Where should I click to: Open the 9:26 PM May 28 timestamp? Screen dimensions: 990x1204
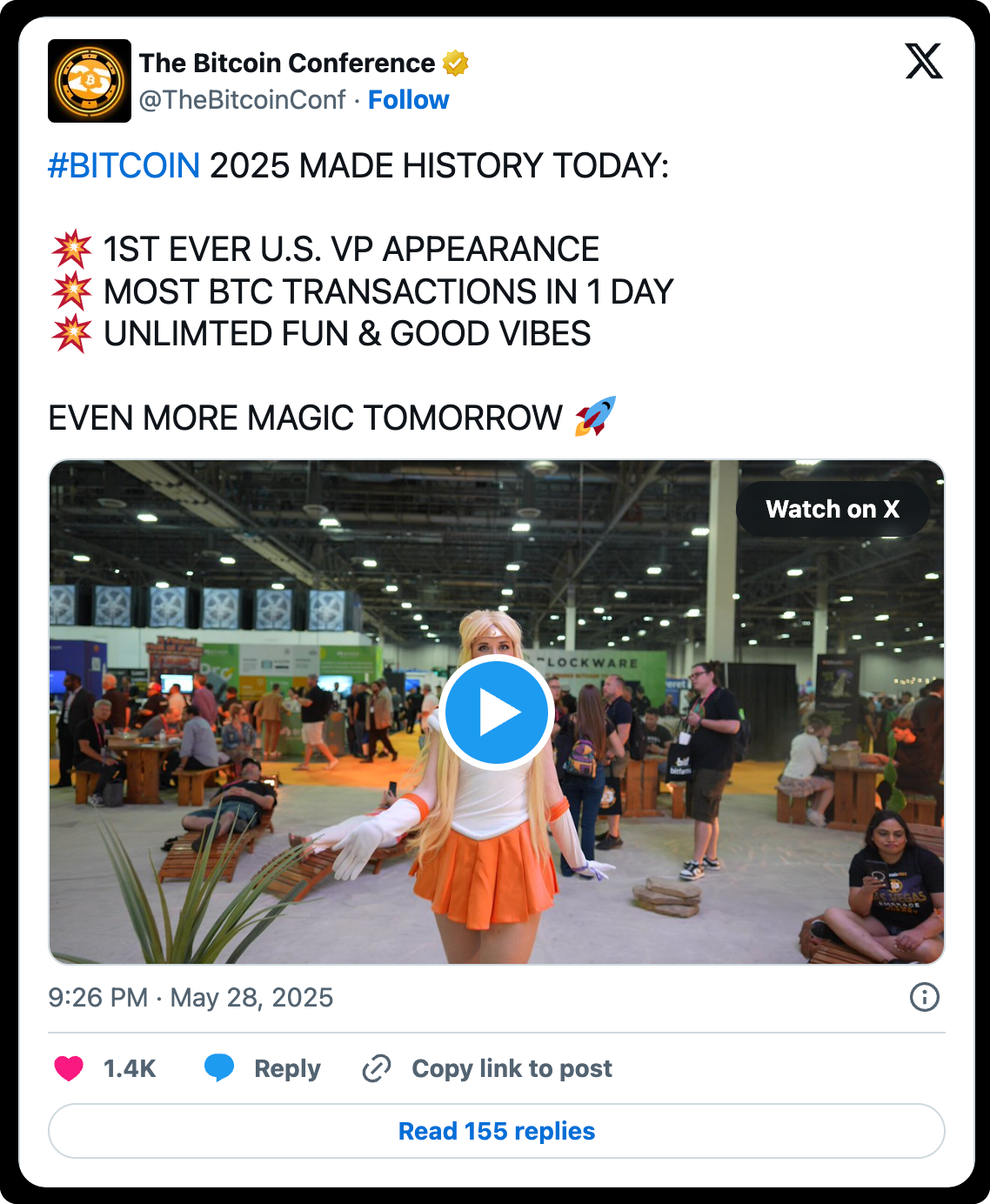(x=191, y=997)
